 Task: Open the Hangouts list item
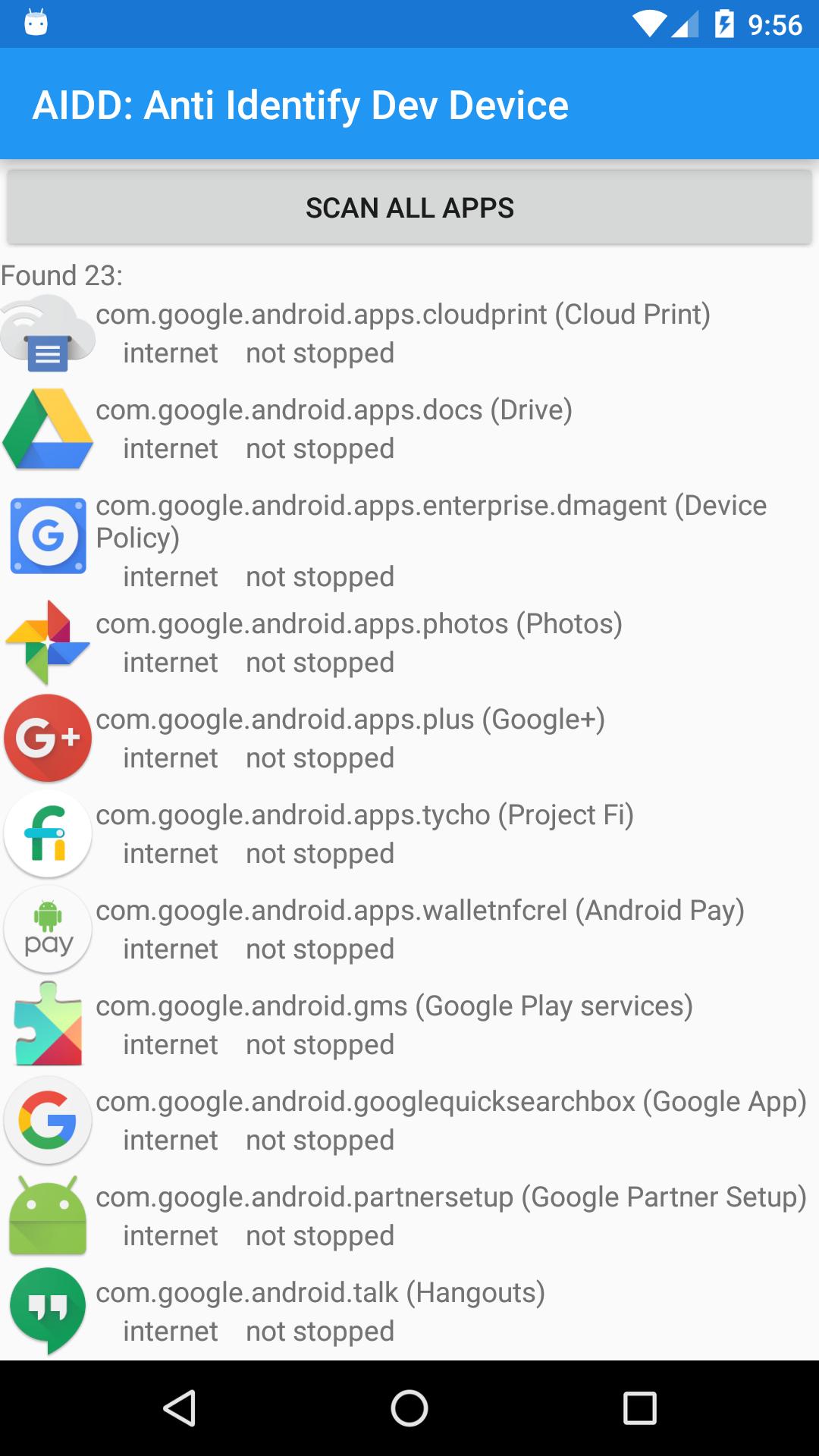coord(409,1312)
